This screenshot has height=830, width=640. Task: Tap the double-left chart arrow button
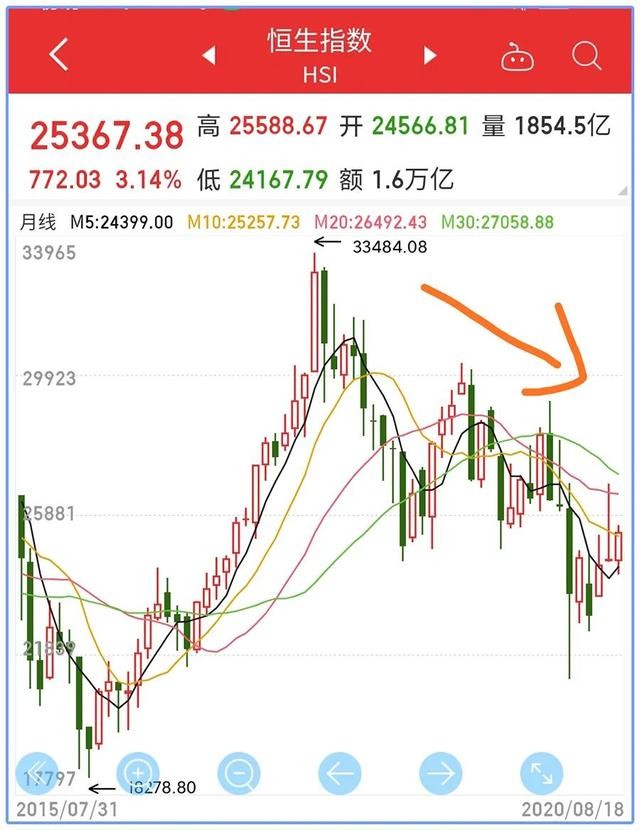coord(38,773)
